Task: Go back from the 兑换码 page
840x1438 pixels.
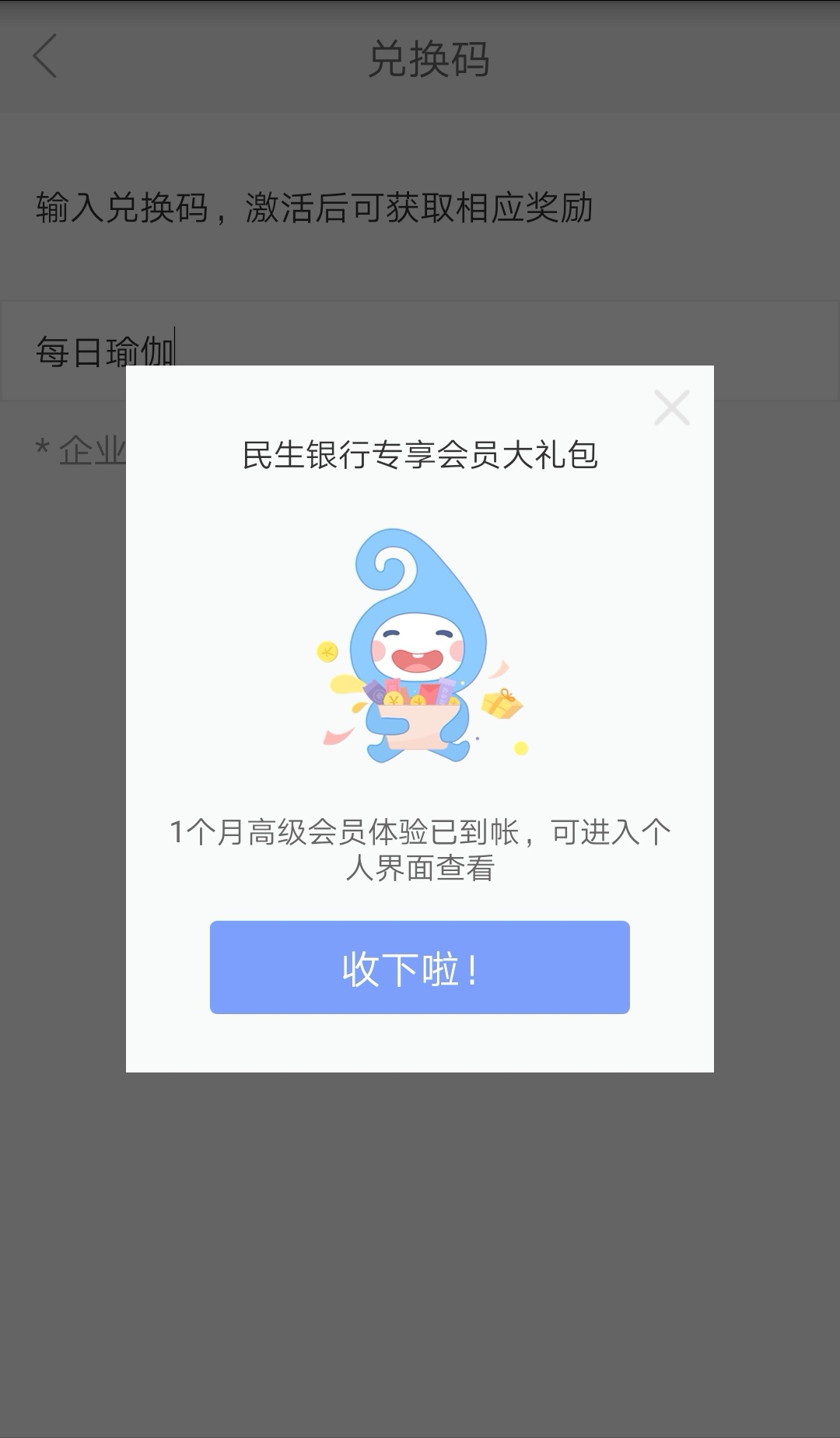Action: (45, 56)
